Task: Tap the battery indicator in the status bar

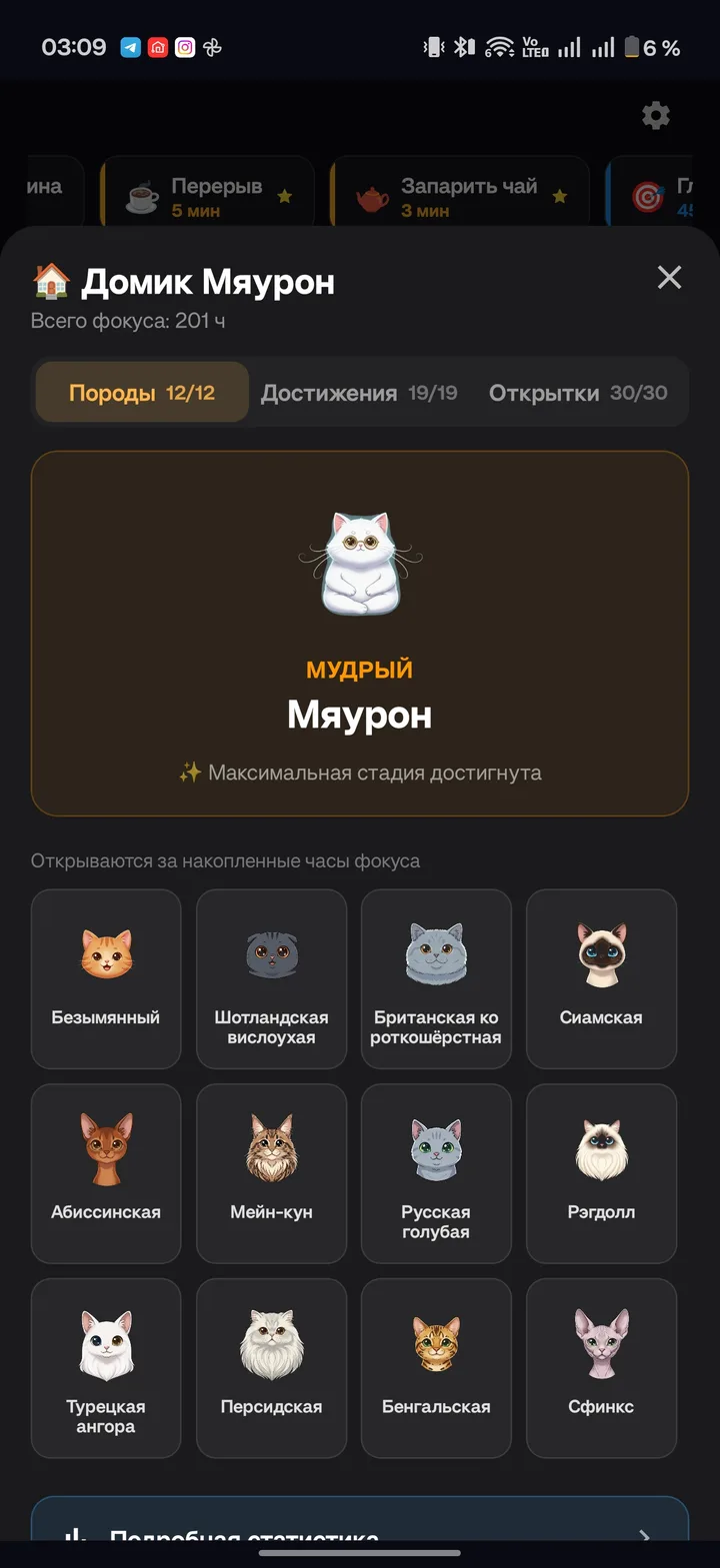Action: point(631,45)
